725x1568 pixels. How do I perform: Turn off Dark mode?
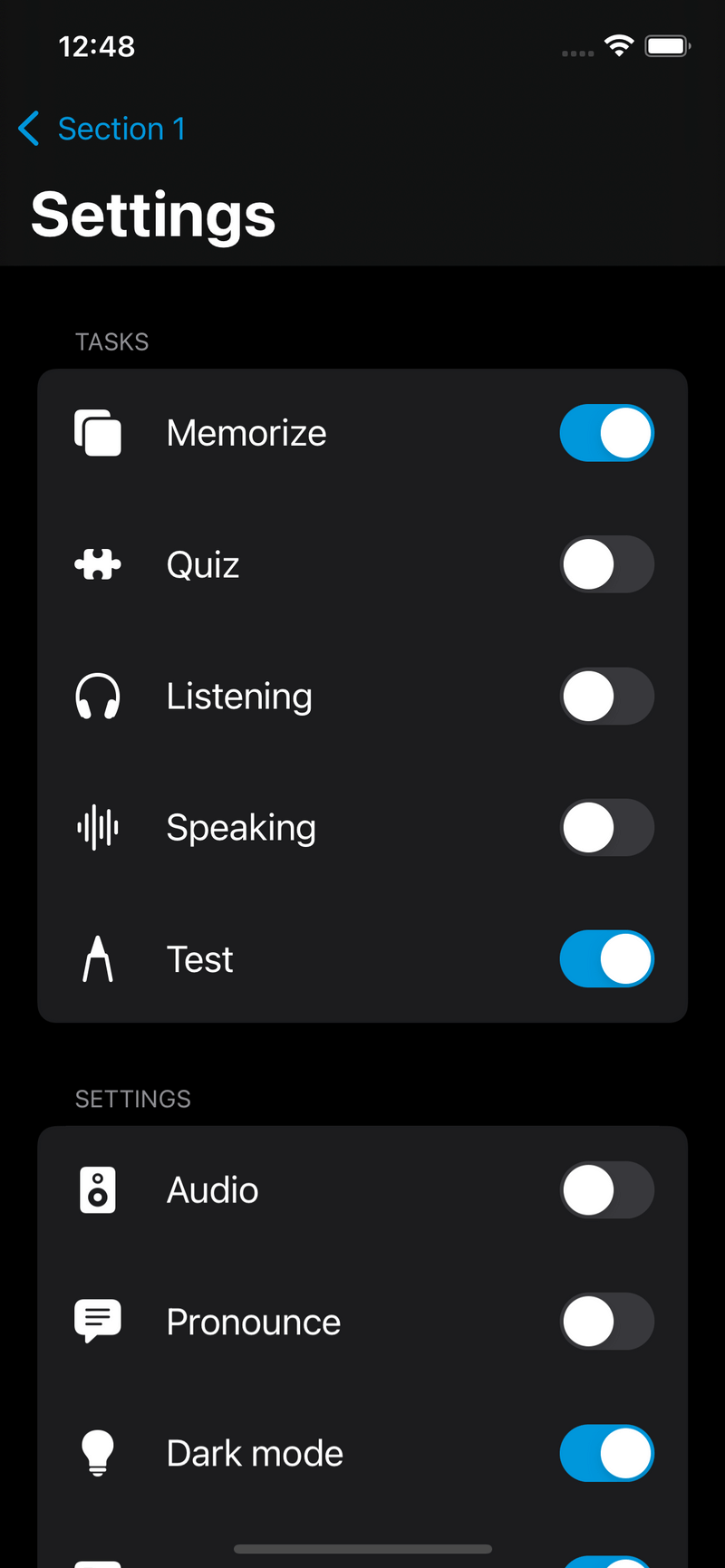click(607, 1453)
